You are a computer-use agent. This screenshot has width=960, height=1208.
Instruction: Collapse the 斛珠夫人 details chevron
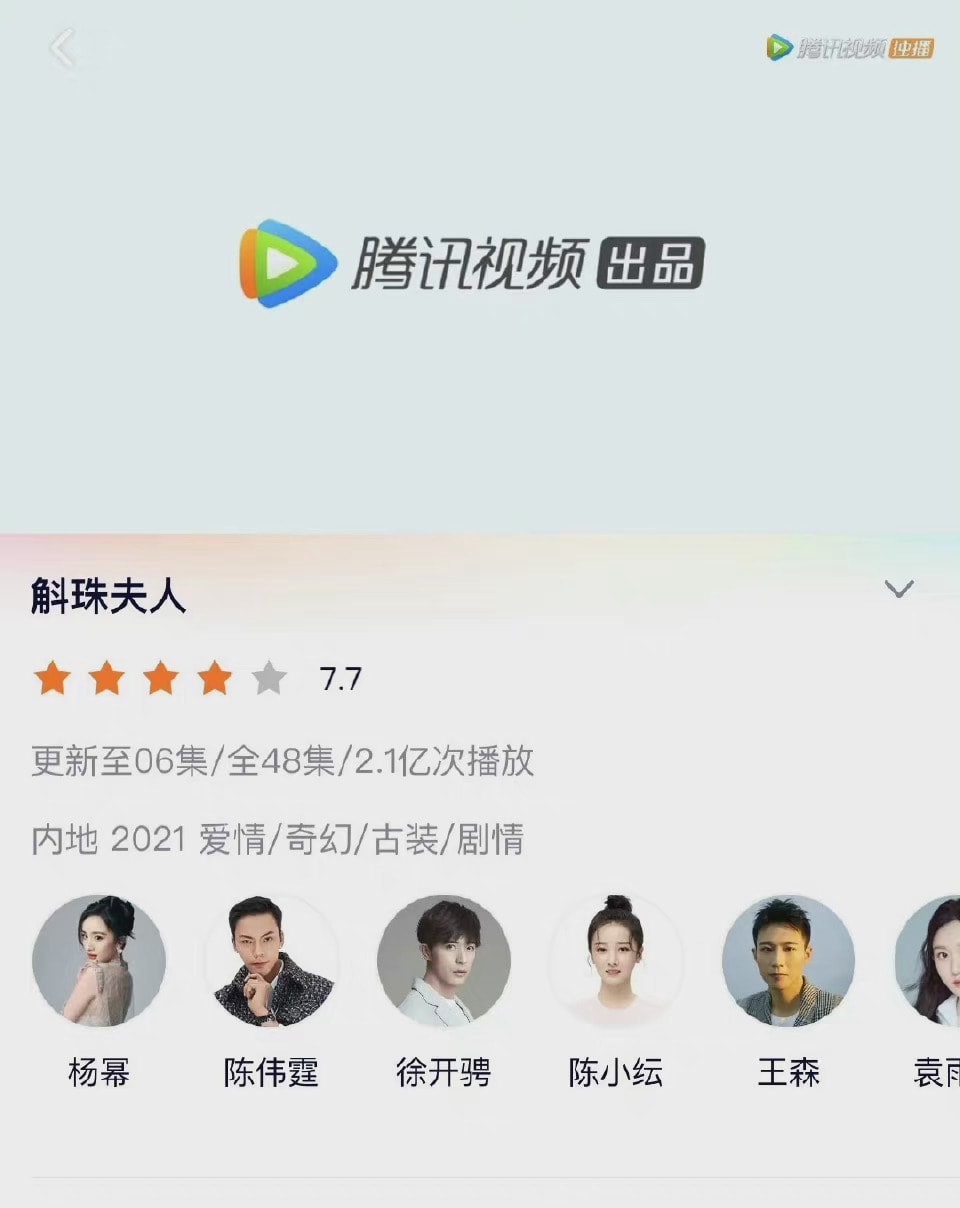pyautogui.click(x=898, y=589)
